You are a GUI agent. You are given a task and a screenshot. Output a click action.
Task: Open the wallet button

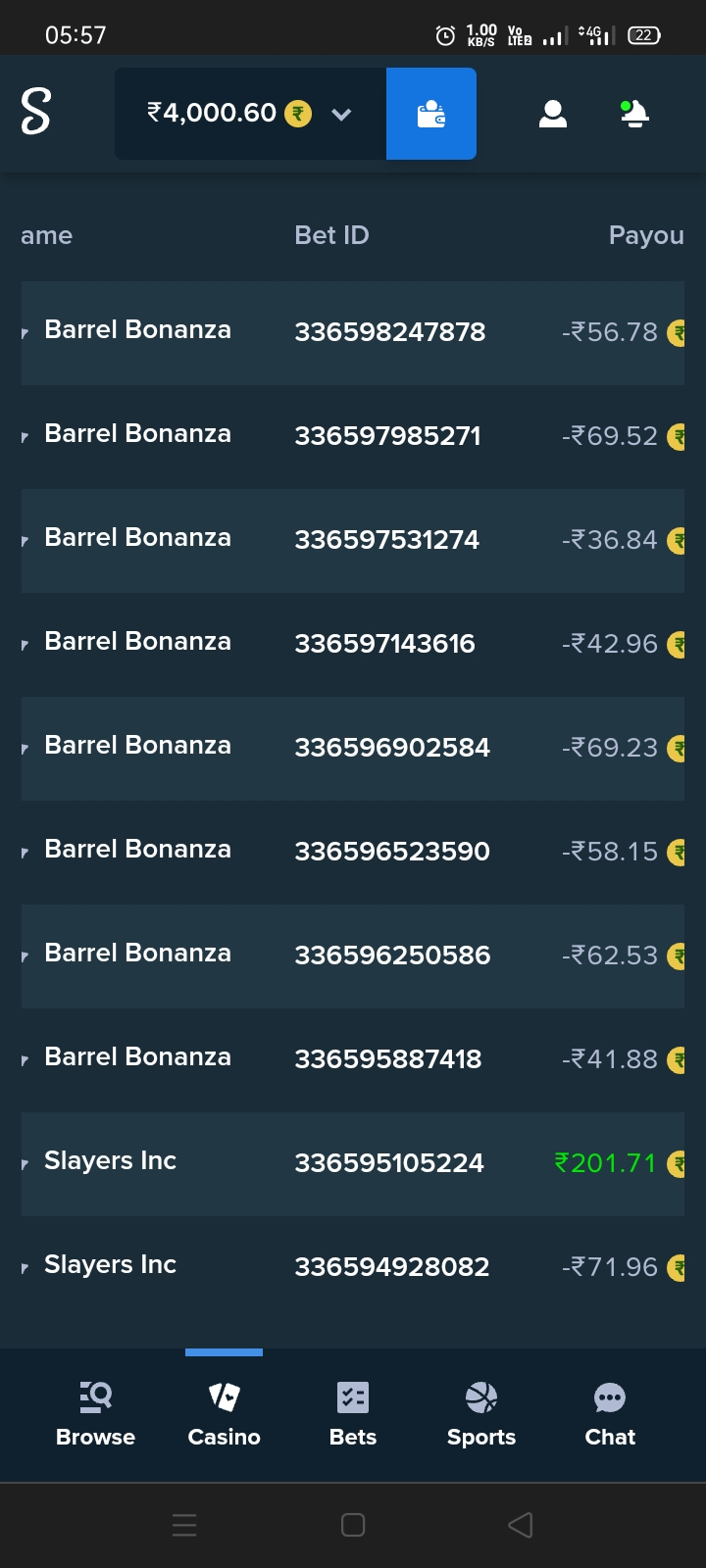click(x=431, y=114)
